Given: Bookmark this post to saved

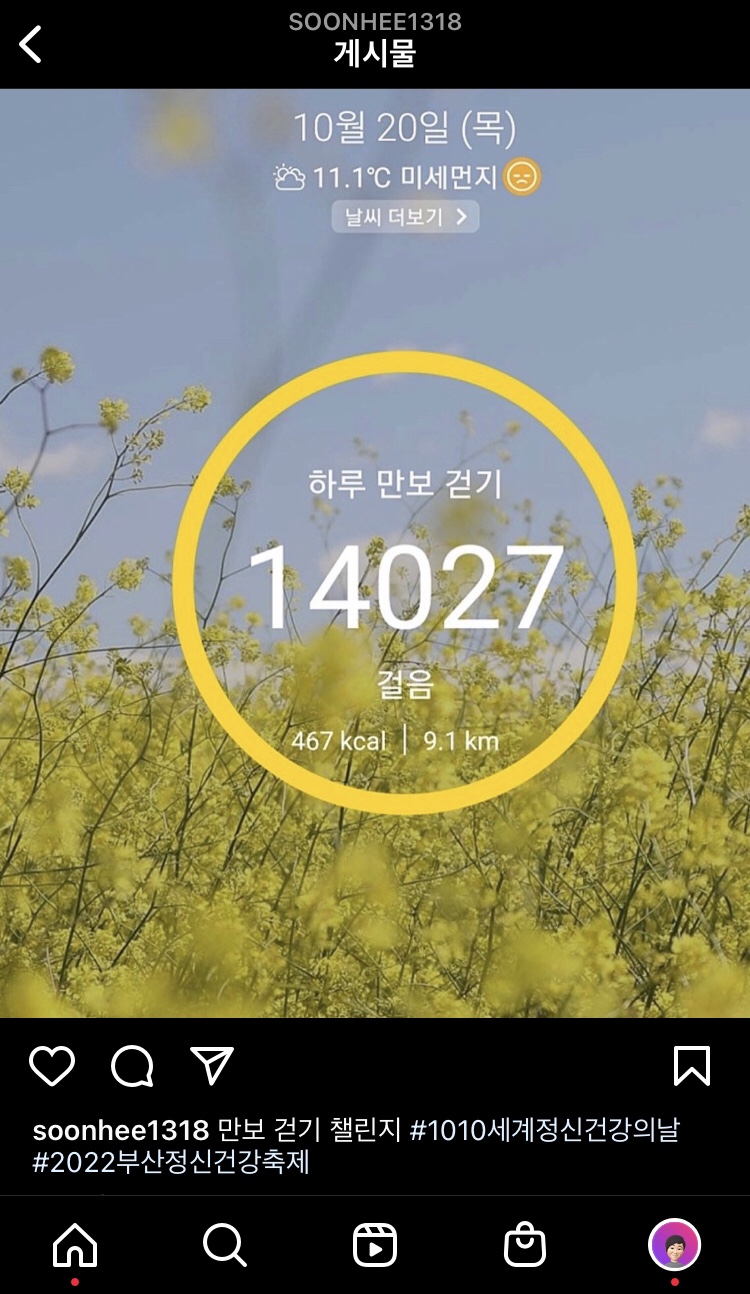Looking at the screenshot, I should (691, 1066).
